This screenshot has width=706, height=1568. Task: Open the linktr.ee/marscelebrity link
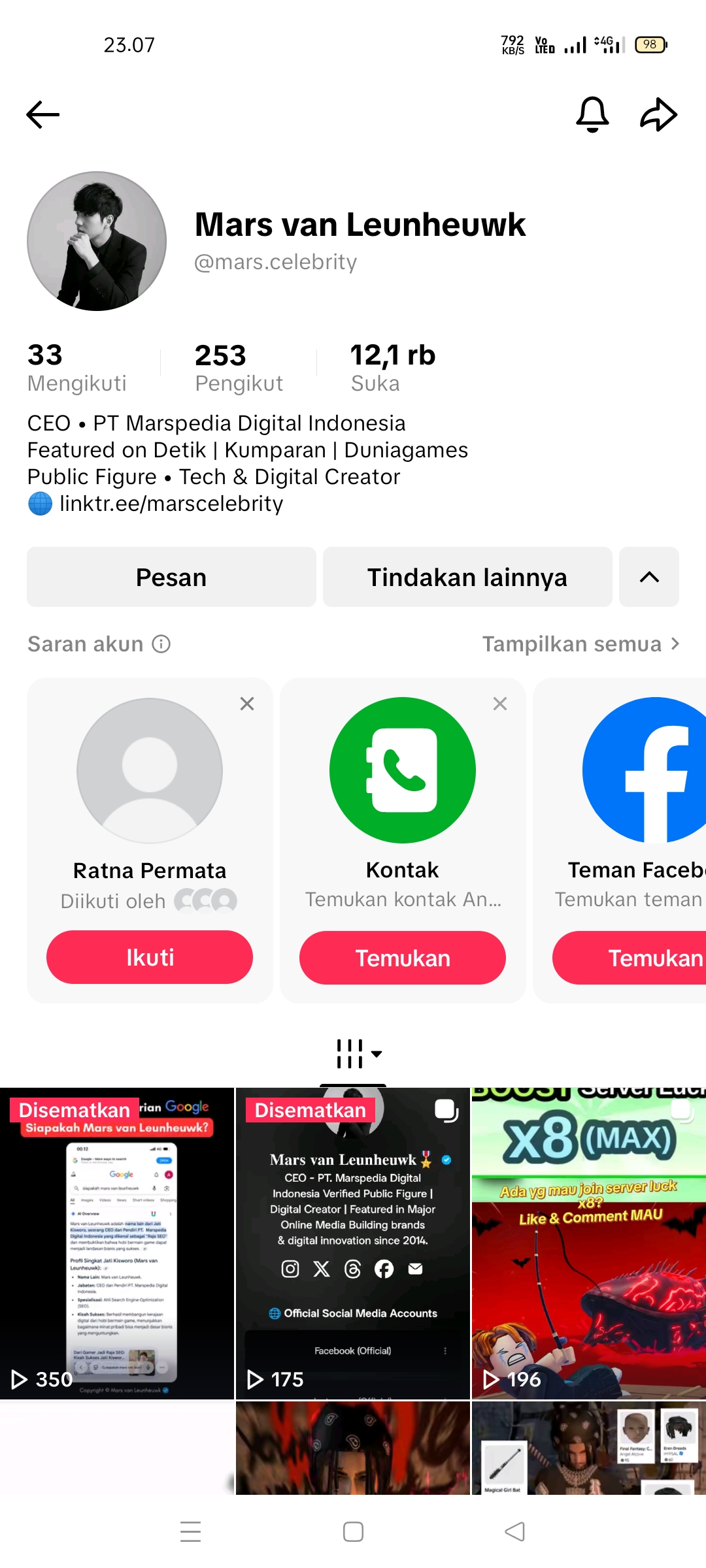(171, 504)
